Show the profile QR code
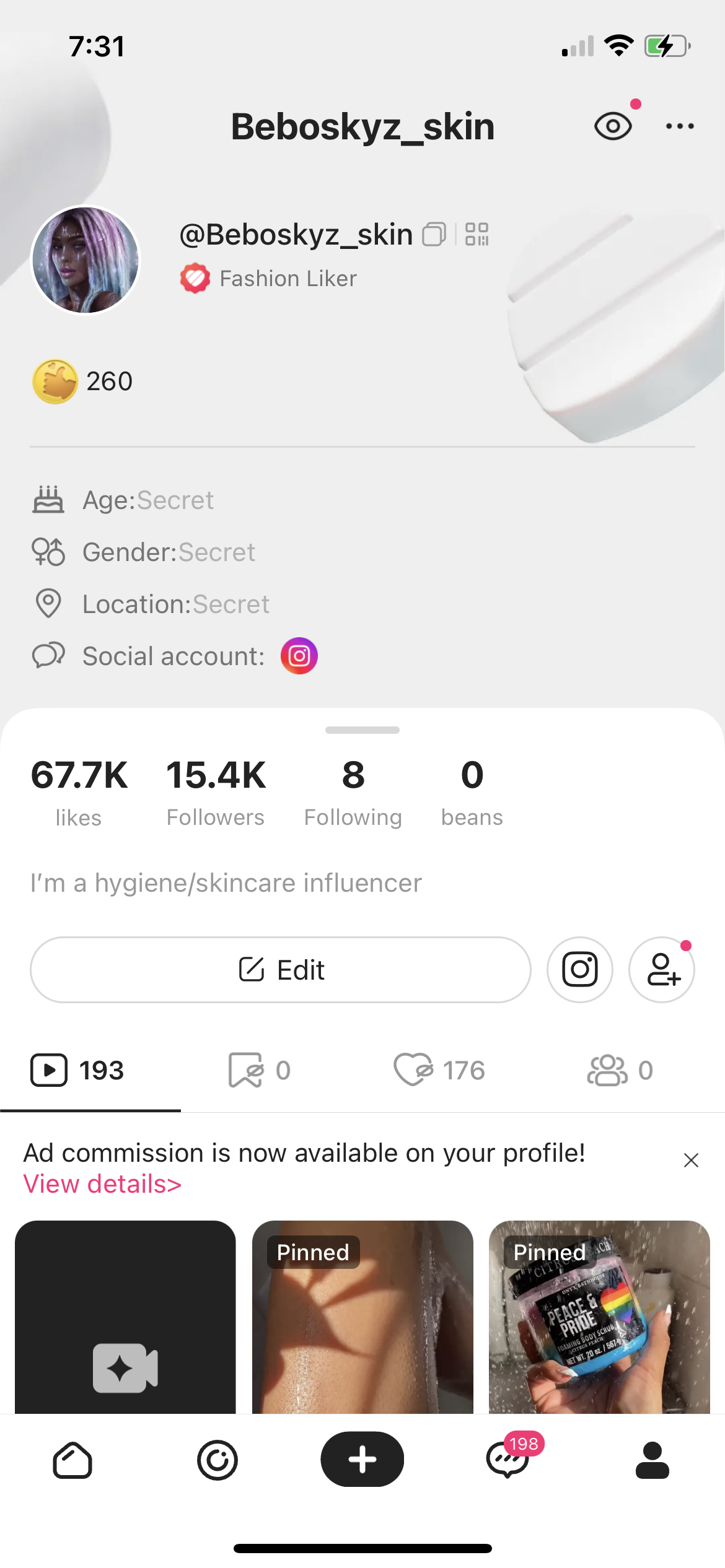The image size is (725, 1568). [x=477, y=235]
